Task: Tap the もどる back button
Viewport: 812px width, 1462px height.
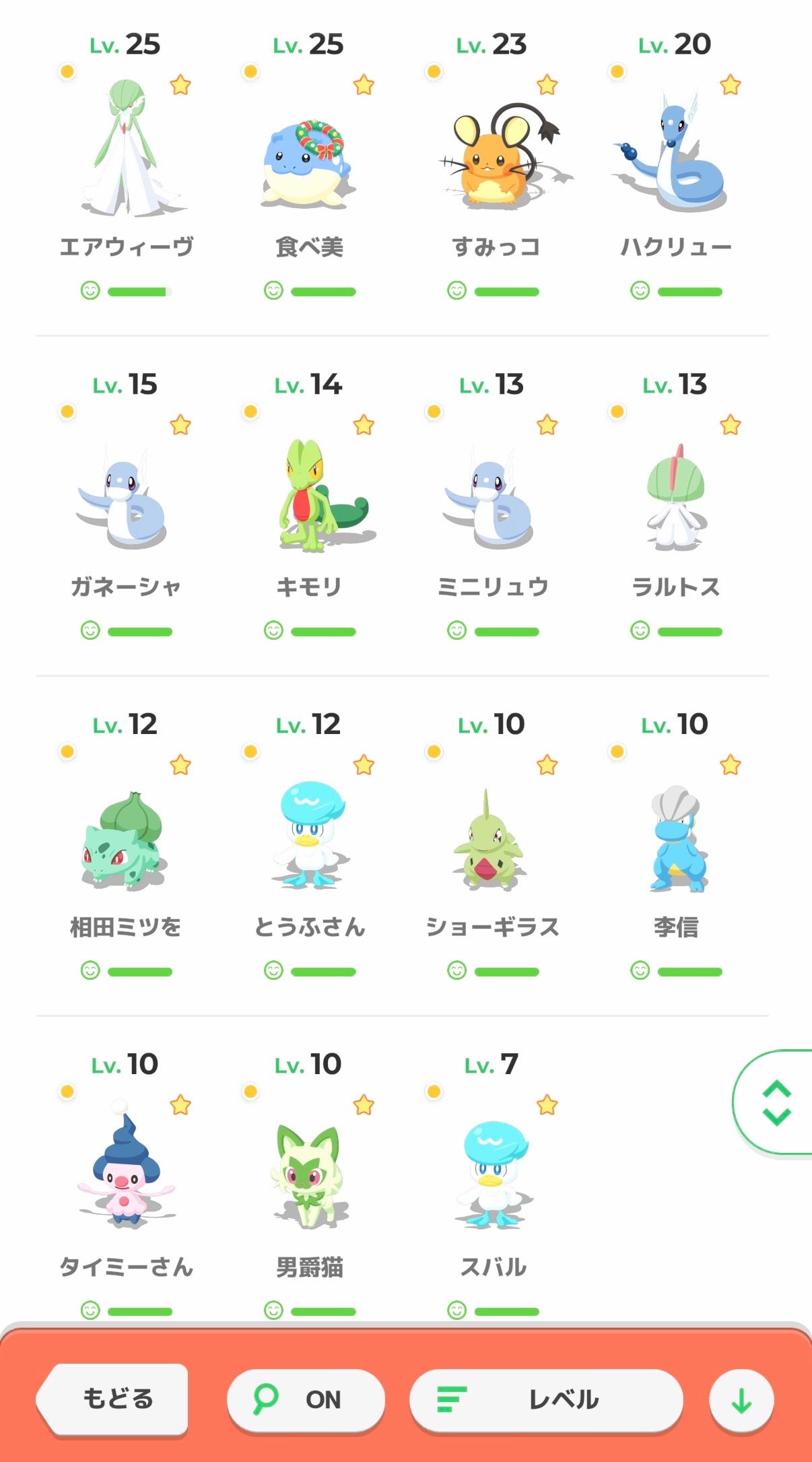Action: tap(113, 1399)
